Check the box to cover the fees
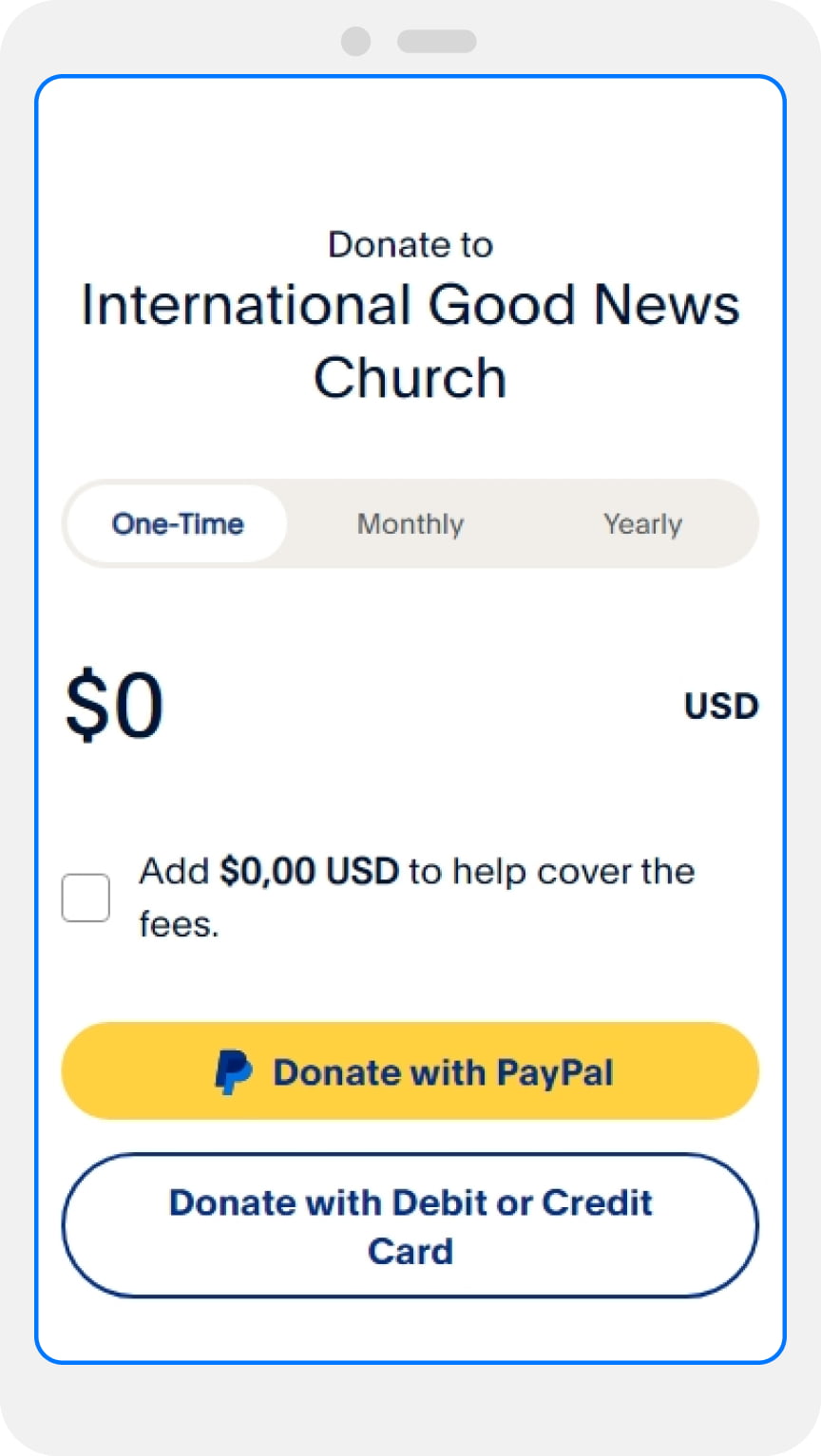Viewport: 821px width, 1456px height. pyautogui.click(x=86, y=898)
